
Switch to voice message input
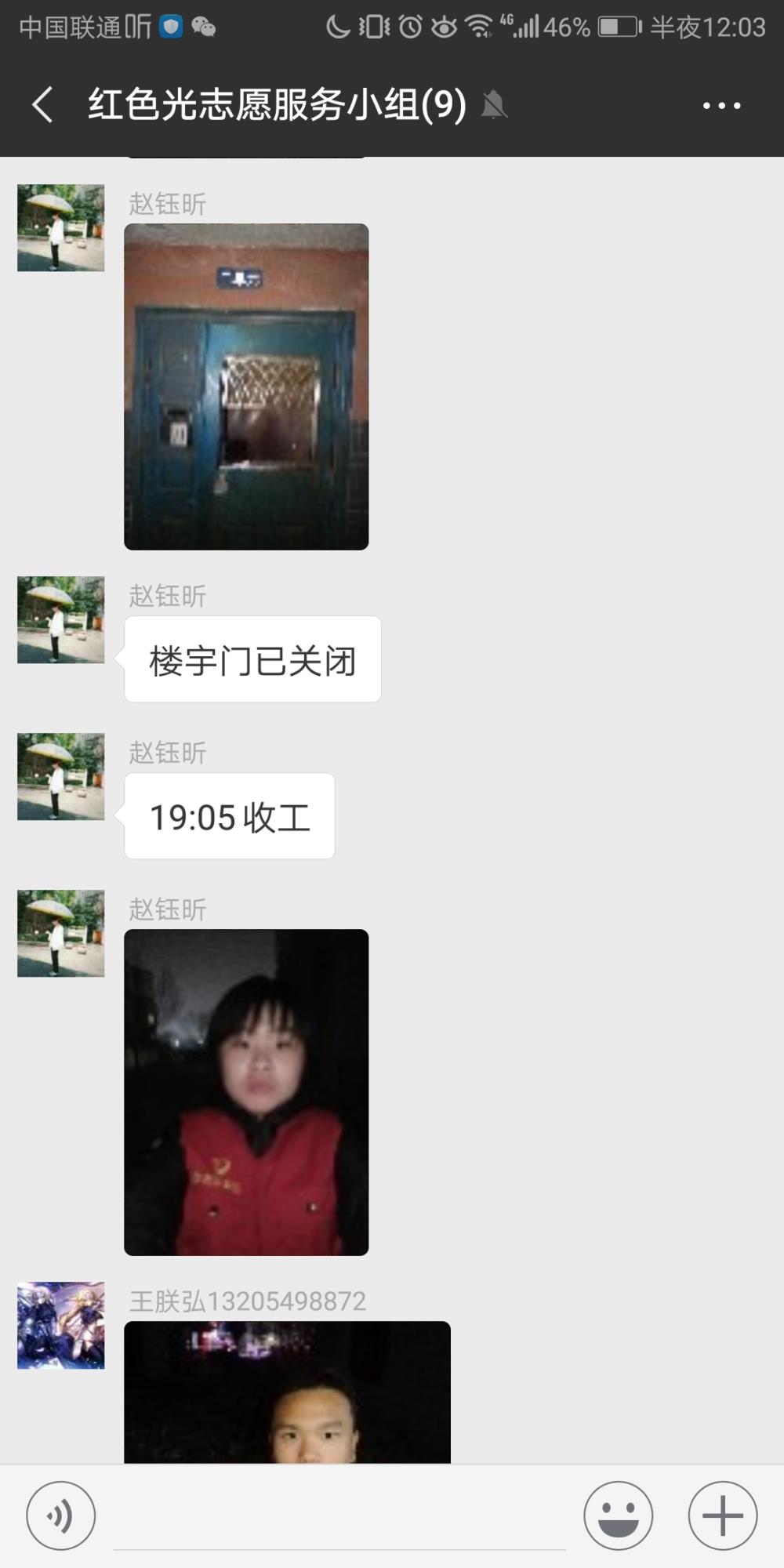(61, 1515)
